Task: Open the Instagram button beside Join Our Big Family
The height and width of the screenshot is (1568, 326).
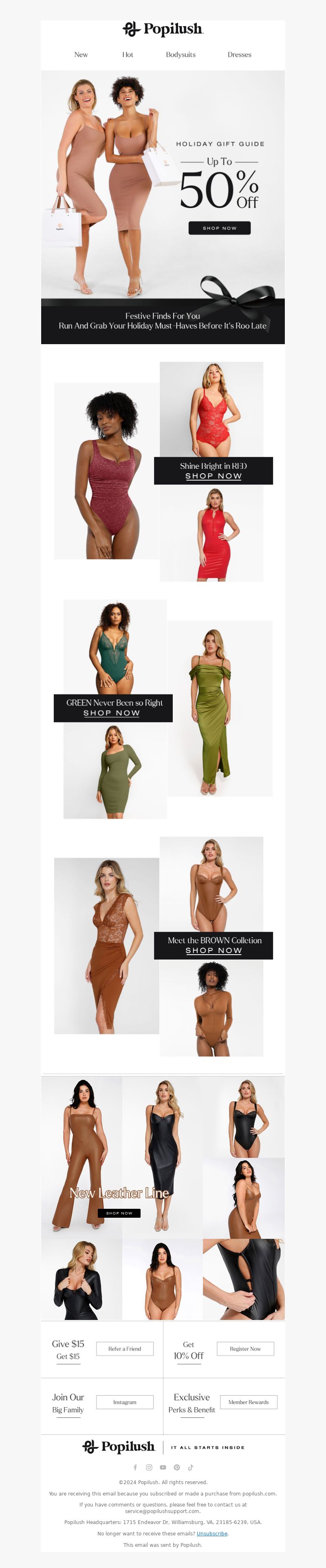Action: pyautogui.click(x=124, y=1402)
